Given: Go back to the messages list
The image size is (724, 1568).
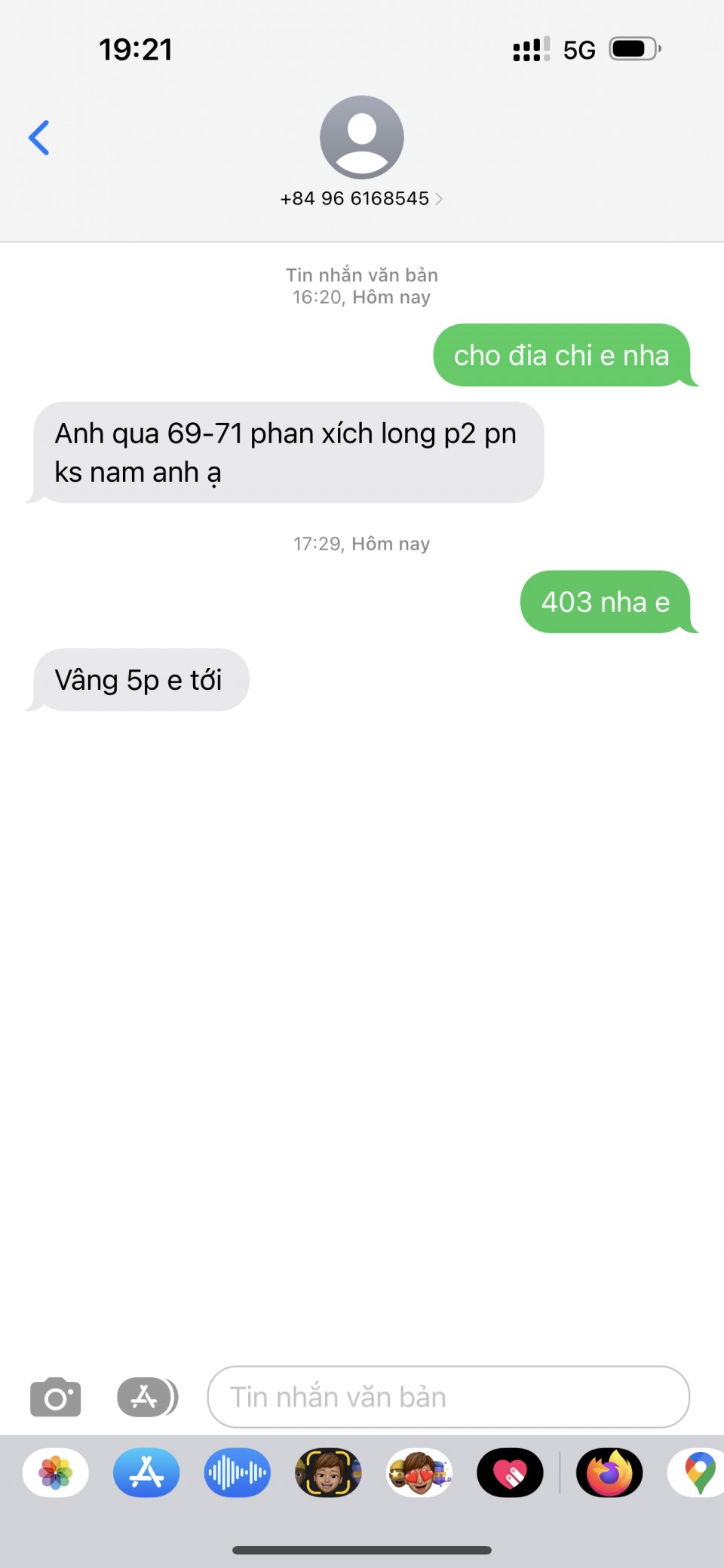Looking at the screenshot, I should click(x=39, y=138).
